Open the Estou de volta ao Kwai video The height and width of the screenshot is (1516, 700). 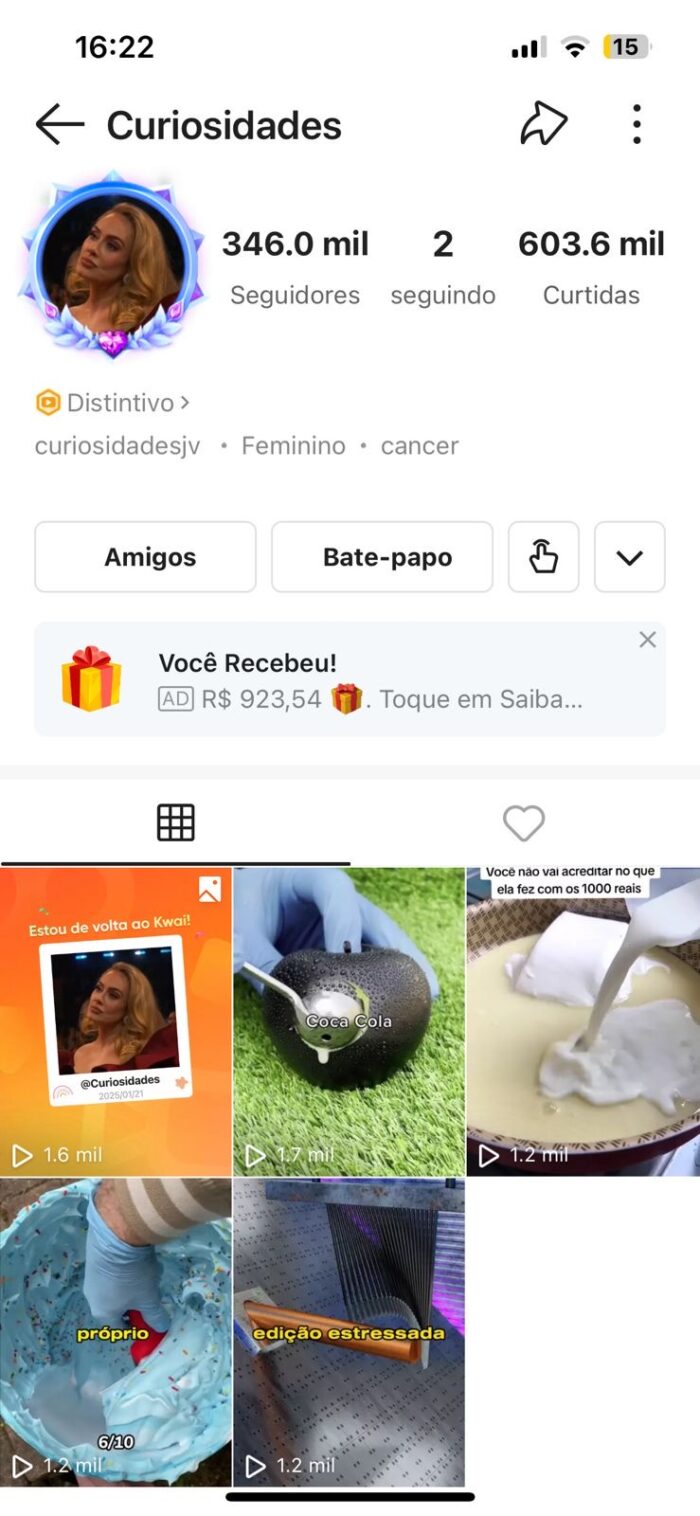[116, 1021]
